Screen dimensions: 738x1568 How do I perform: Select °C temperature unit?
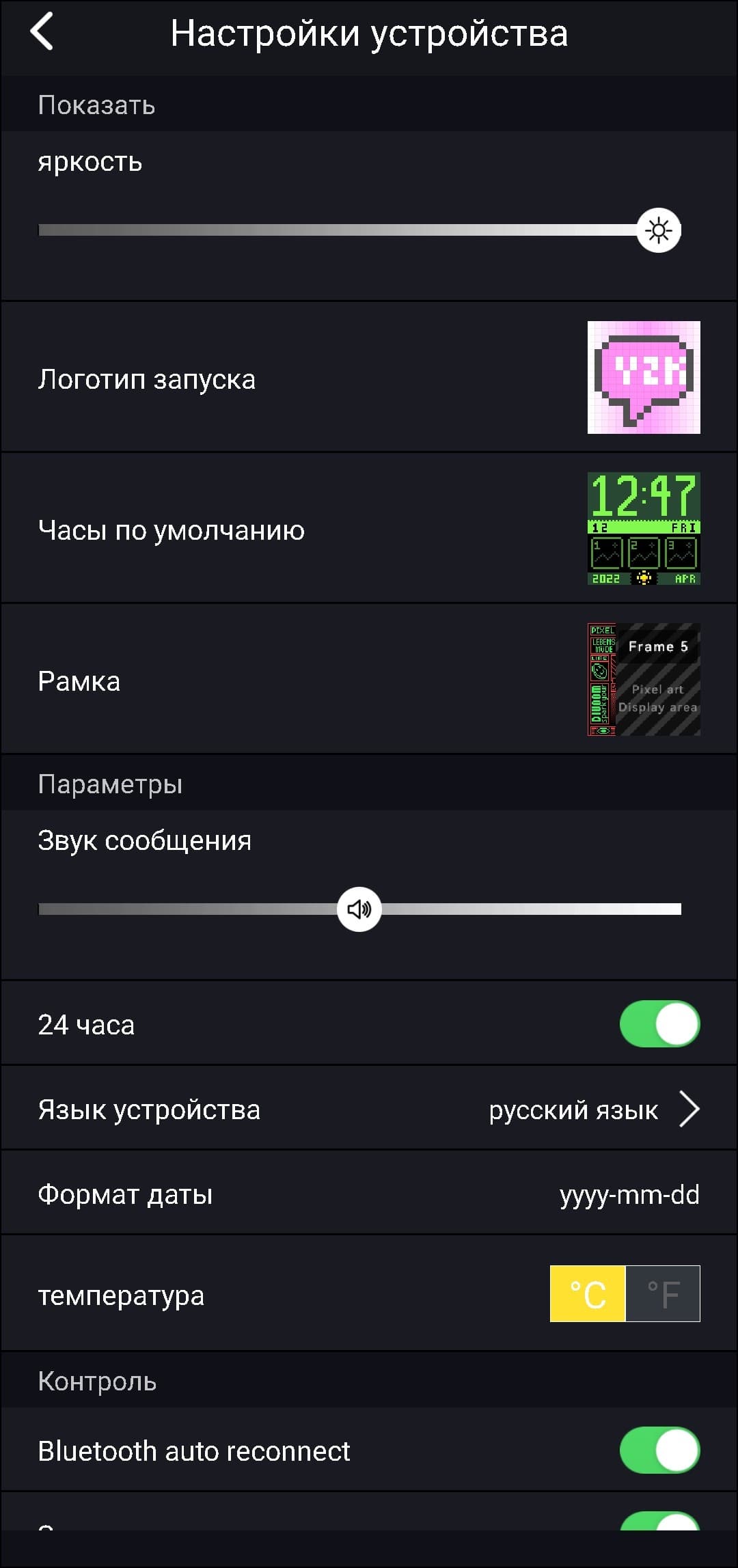(588, 1294)
